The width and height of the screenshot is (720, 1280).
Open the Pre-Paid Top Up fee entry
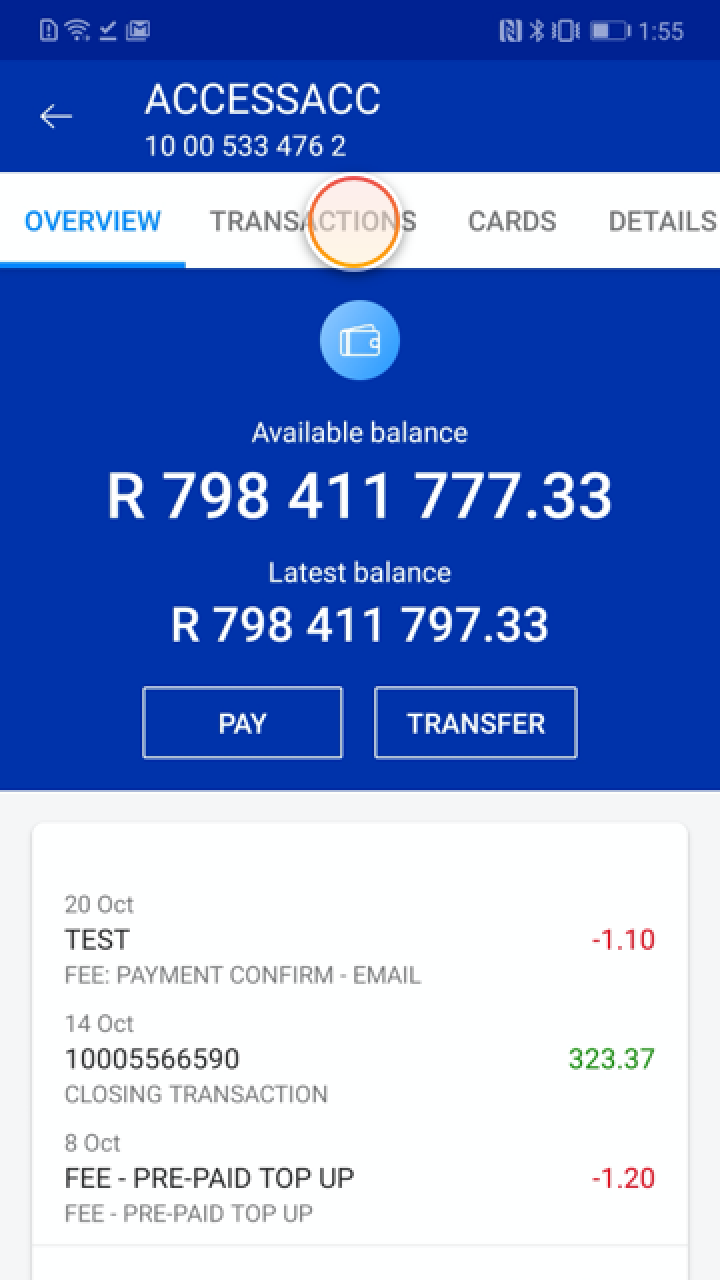click(359, 1178)
